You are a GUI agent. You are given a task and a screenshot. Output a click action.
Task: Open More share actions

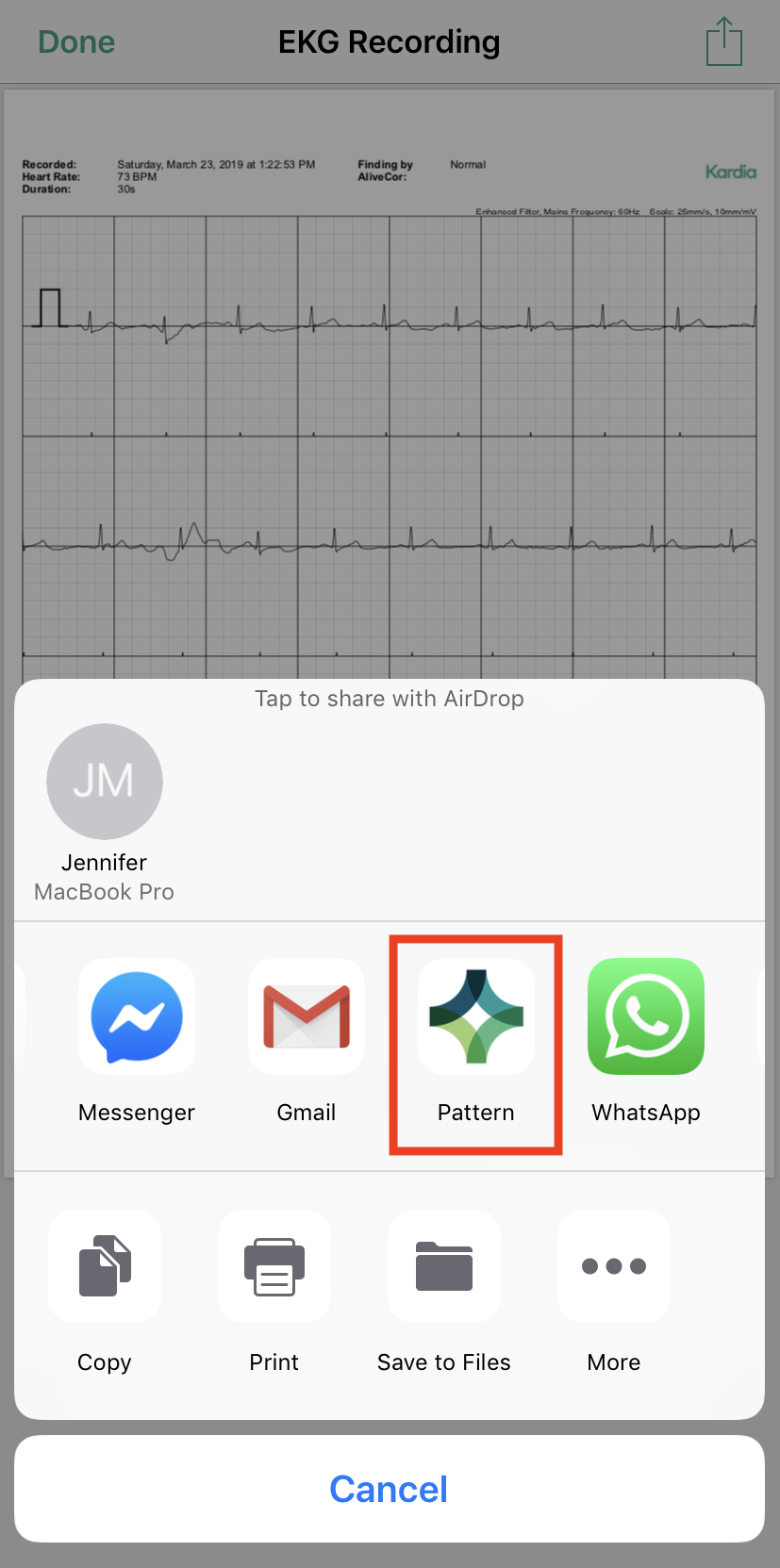pos(614,1266)
